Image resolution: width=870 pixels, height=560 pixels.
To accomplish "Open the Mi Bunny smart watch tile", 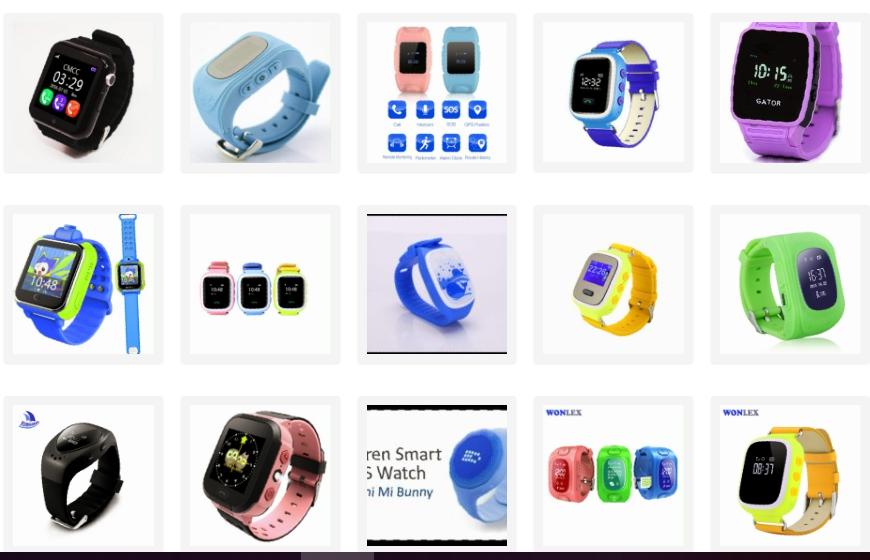I will (x=437, y=475).
